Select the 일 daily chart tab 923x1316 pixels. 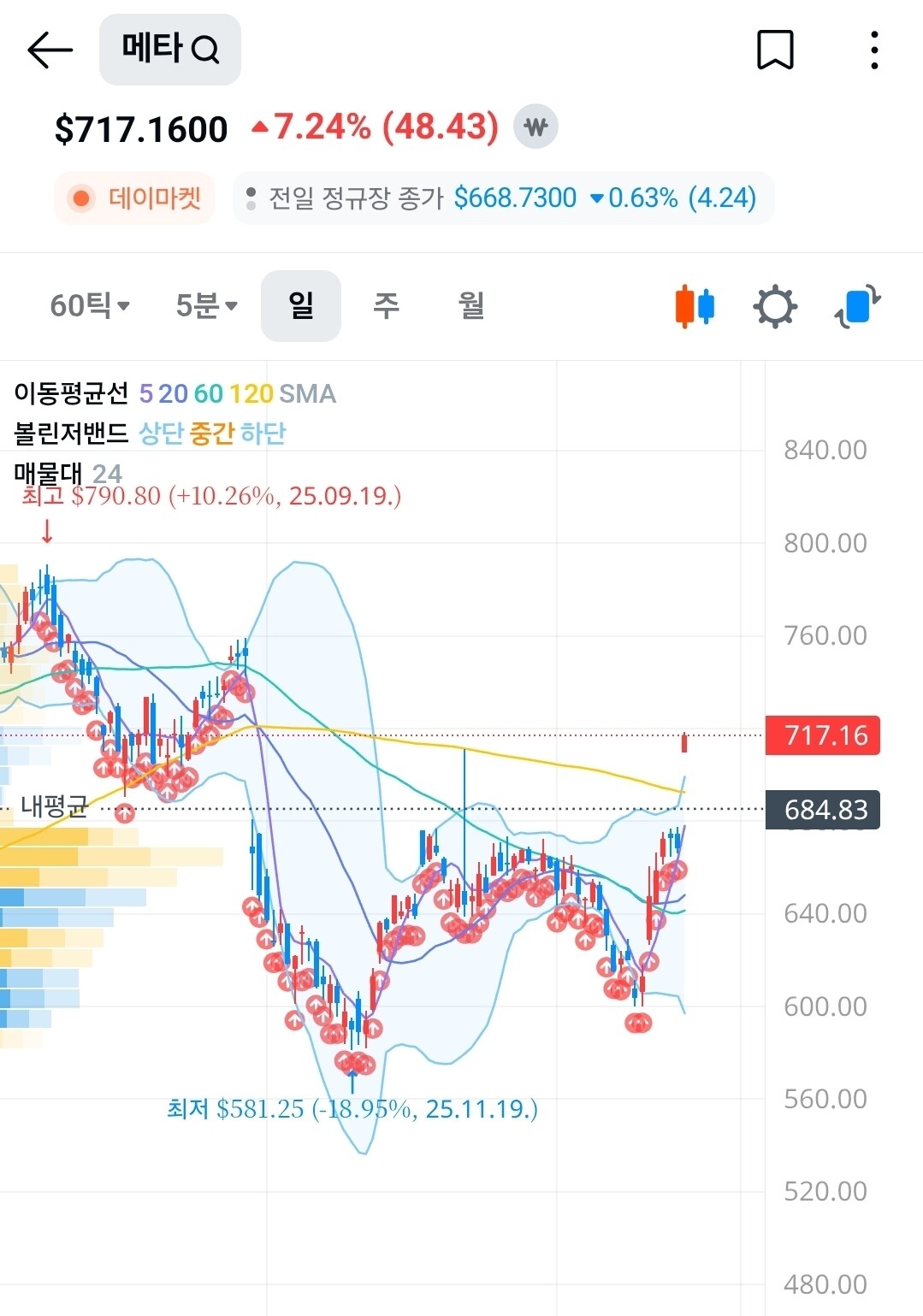pos(301,305)
